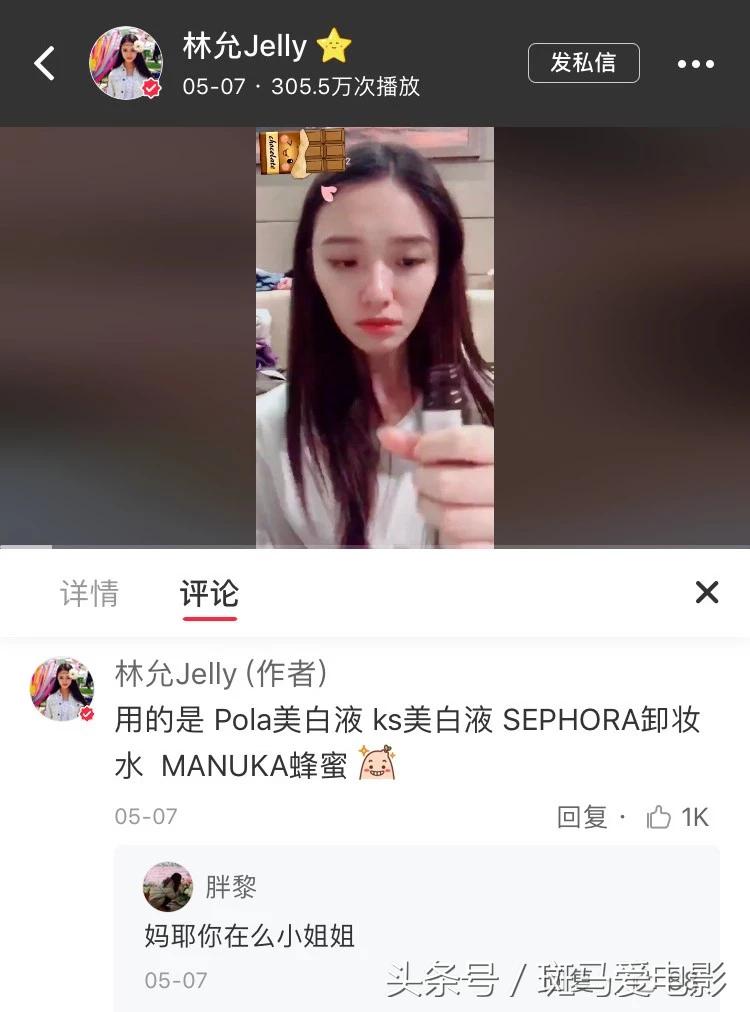
Task: Reply to the author's comment via 回复
Action: pos(585,816)
